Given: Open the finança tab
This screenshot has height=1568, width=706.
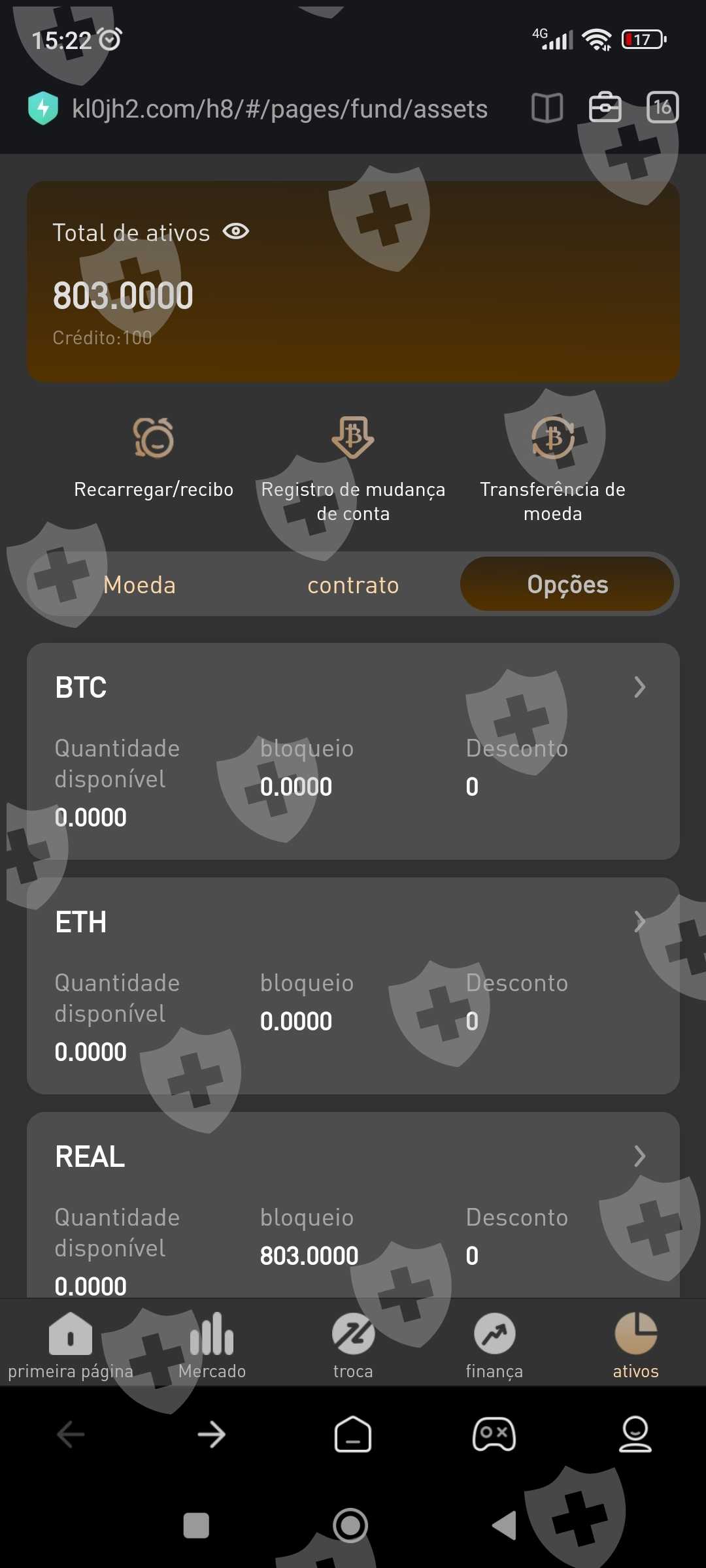Looking at the screenshot, I should pyautogui.click(x=494, y=1346).
